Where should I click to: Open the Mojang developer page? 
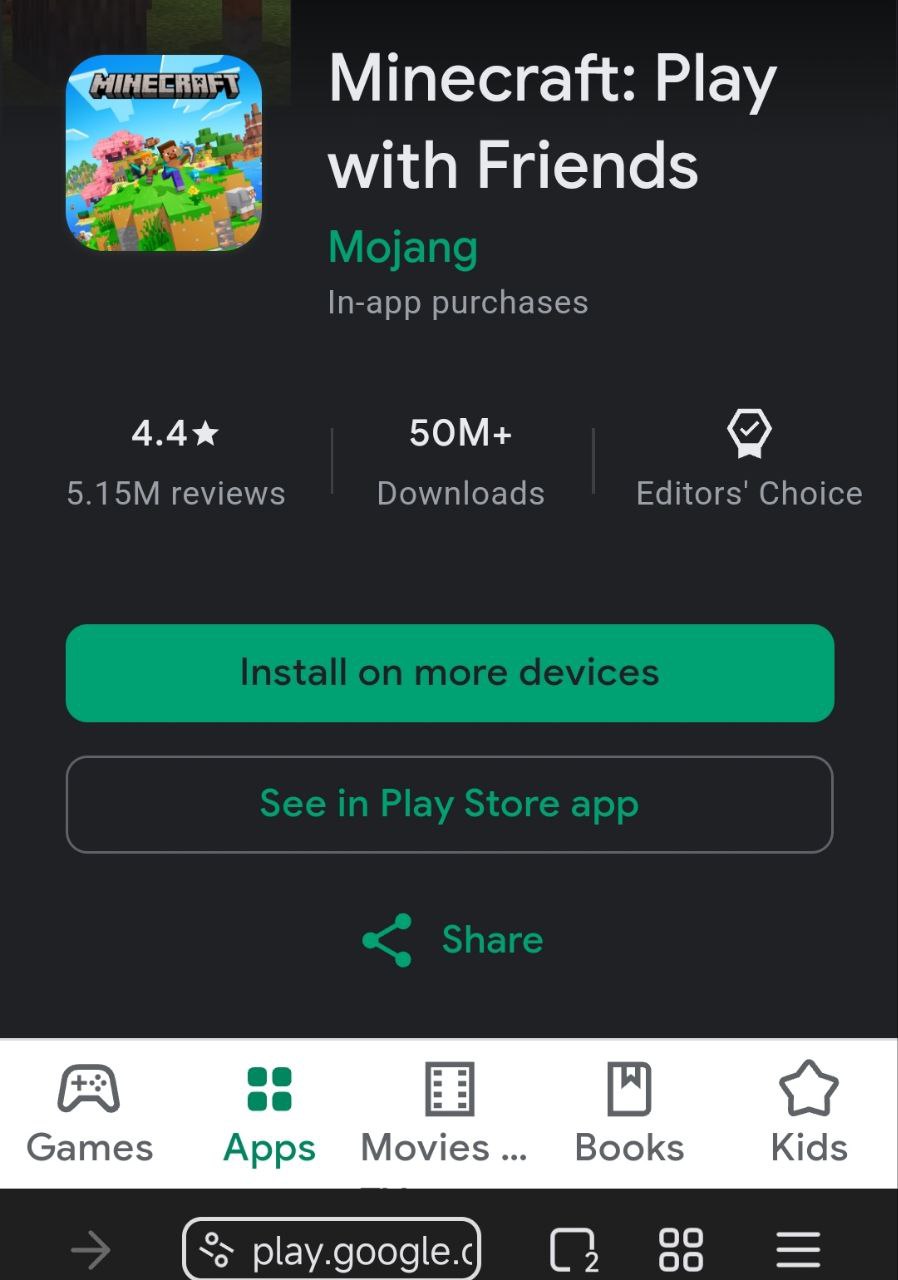pos(403,247)
